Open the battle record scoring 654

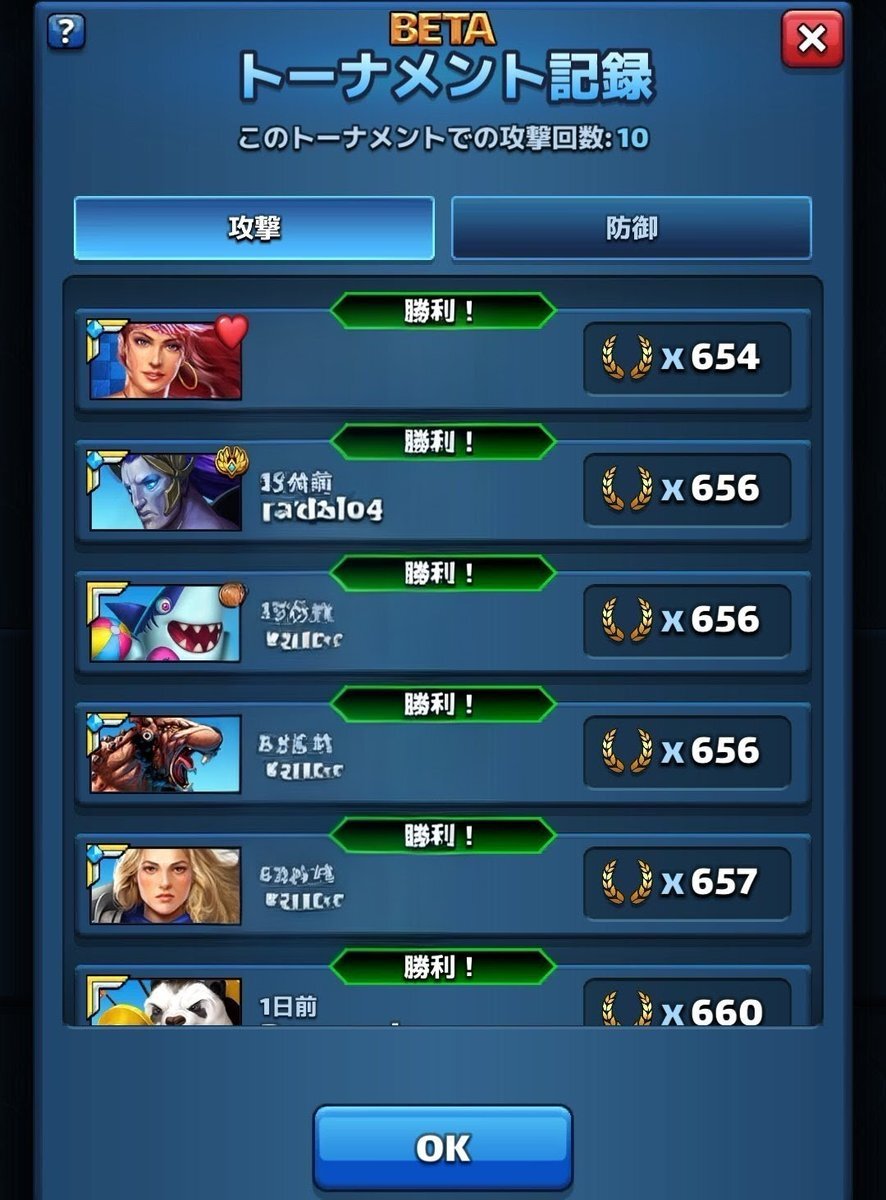click(442, 359)
